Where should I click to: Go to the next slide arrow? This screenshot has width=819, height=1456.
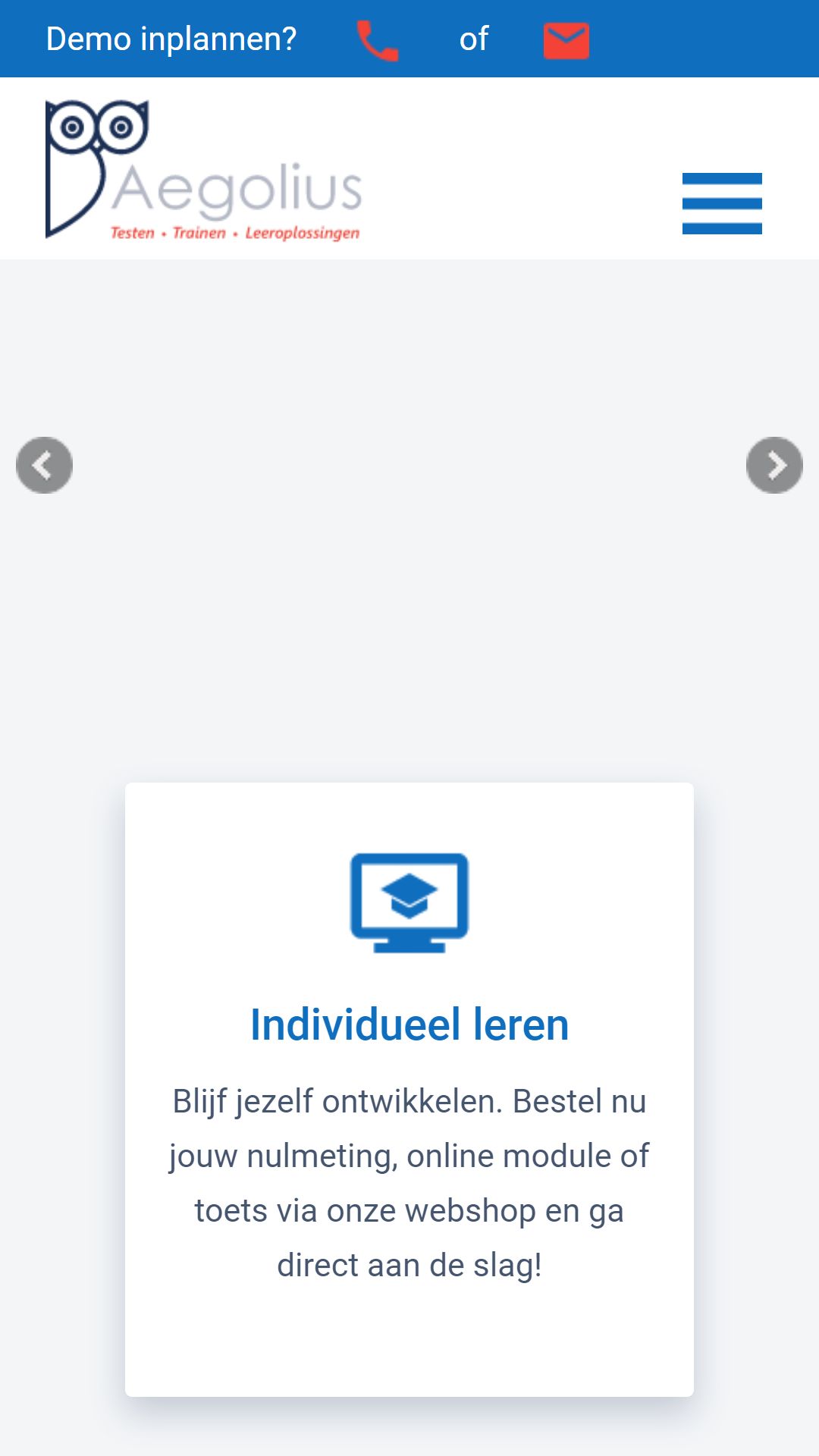[x=774, y=466]
